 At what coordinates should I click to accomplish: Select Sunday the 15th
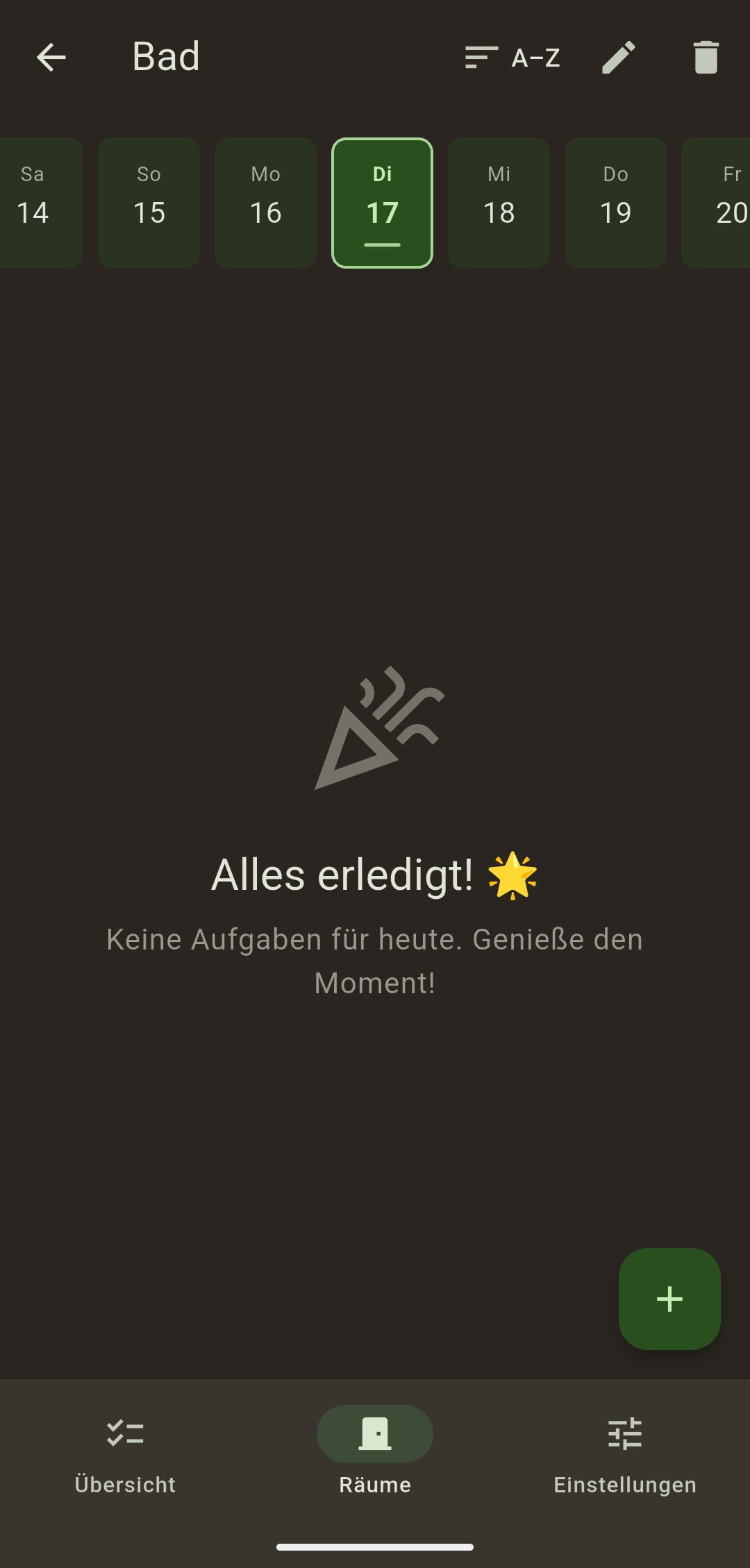149,203
